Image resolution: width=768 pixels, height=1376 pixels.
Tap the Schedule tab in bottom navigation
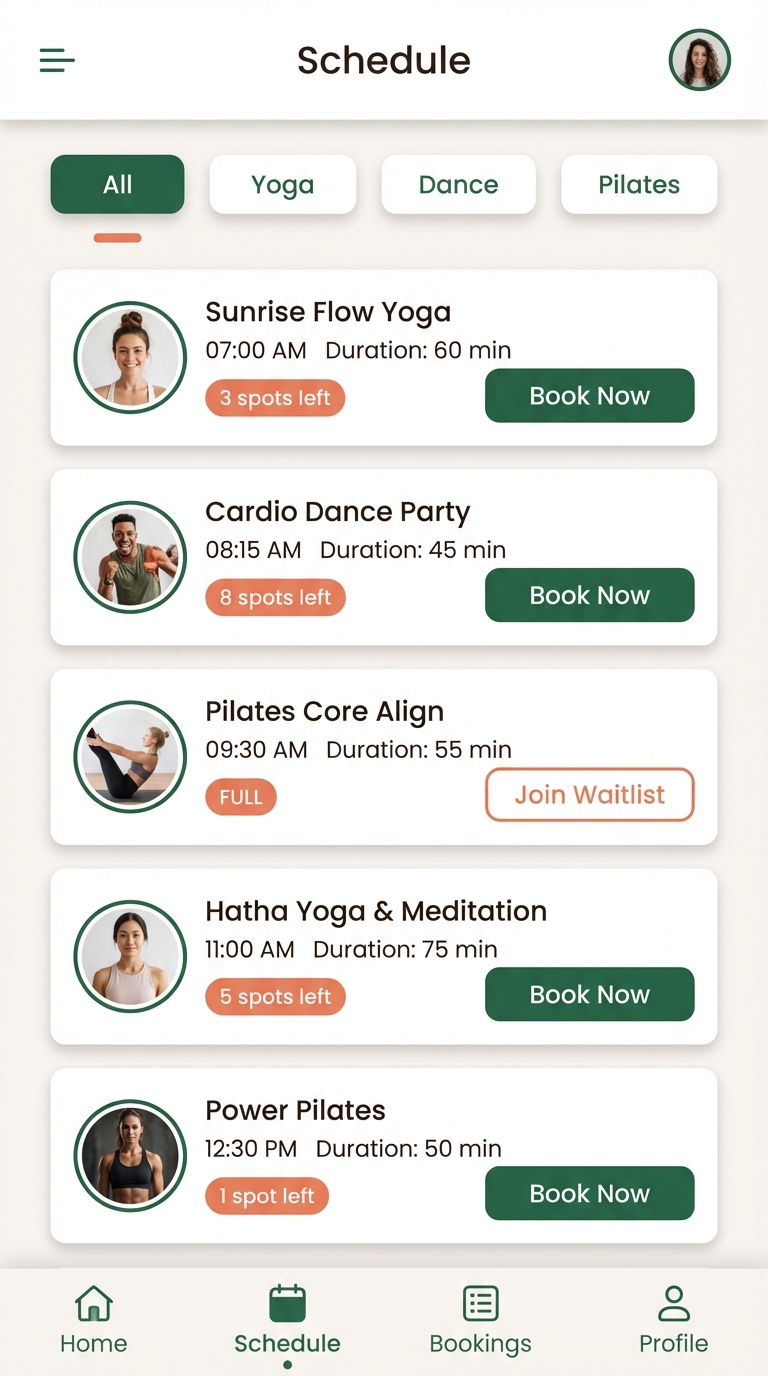287,1320
